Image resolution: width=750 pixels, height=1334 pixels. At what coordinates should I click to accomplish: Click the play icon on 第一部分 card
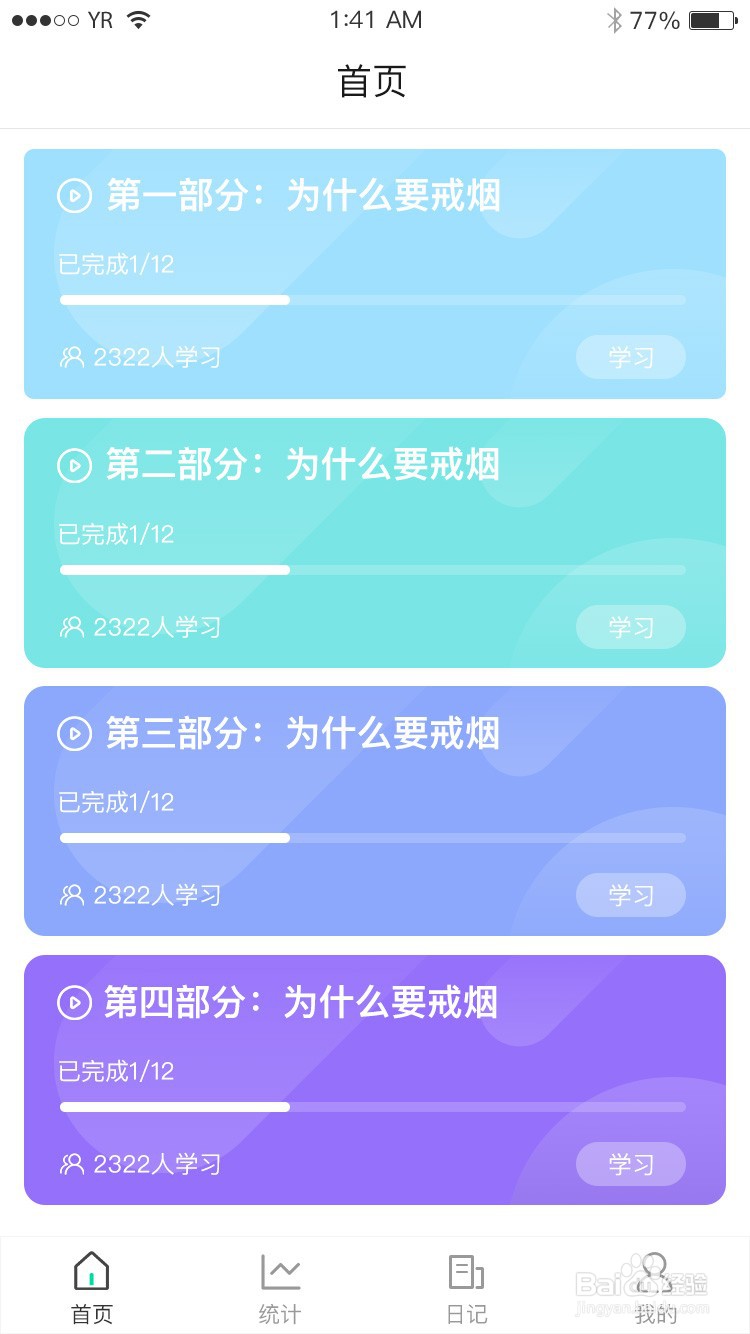[x=74, y=196]
